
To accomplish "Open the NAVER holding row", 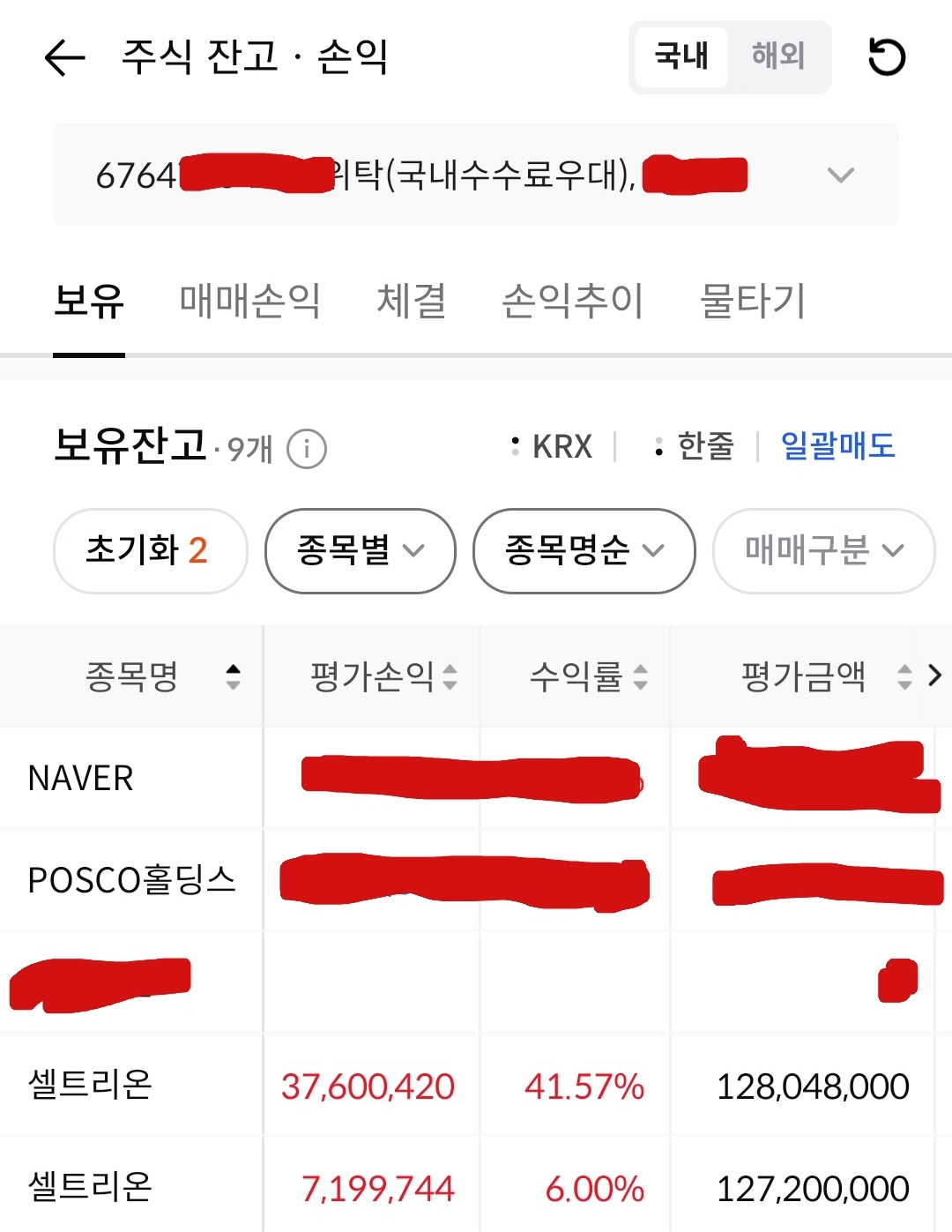I will (81, 778).
